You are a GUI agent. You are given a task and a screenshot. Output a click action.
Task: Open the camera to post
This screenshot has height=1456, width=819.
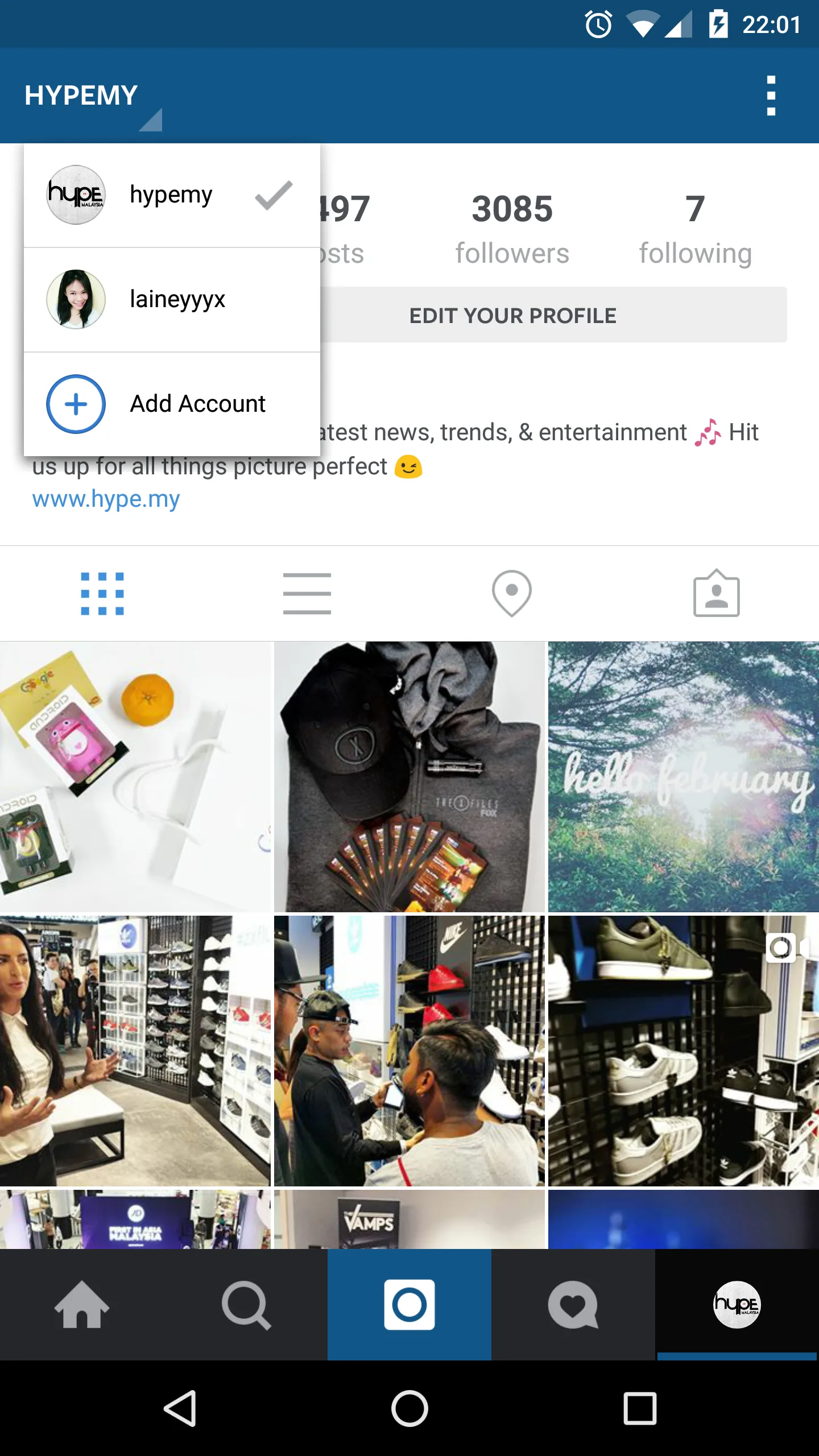pyautogui.click(x=409, y=1305)
